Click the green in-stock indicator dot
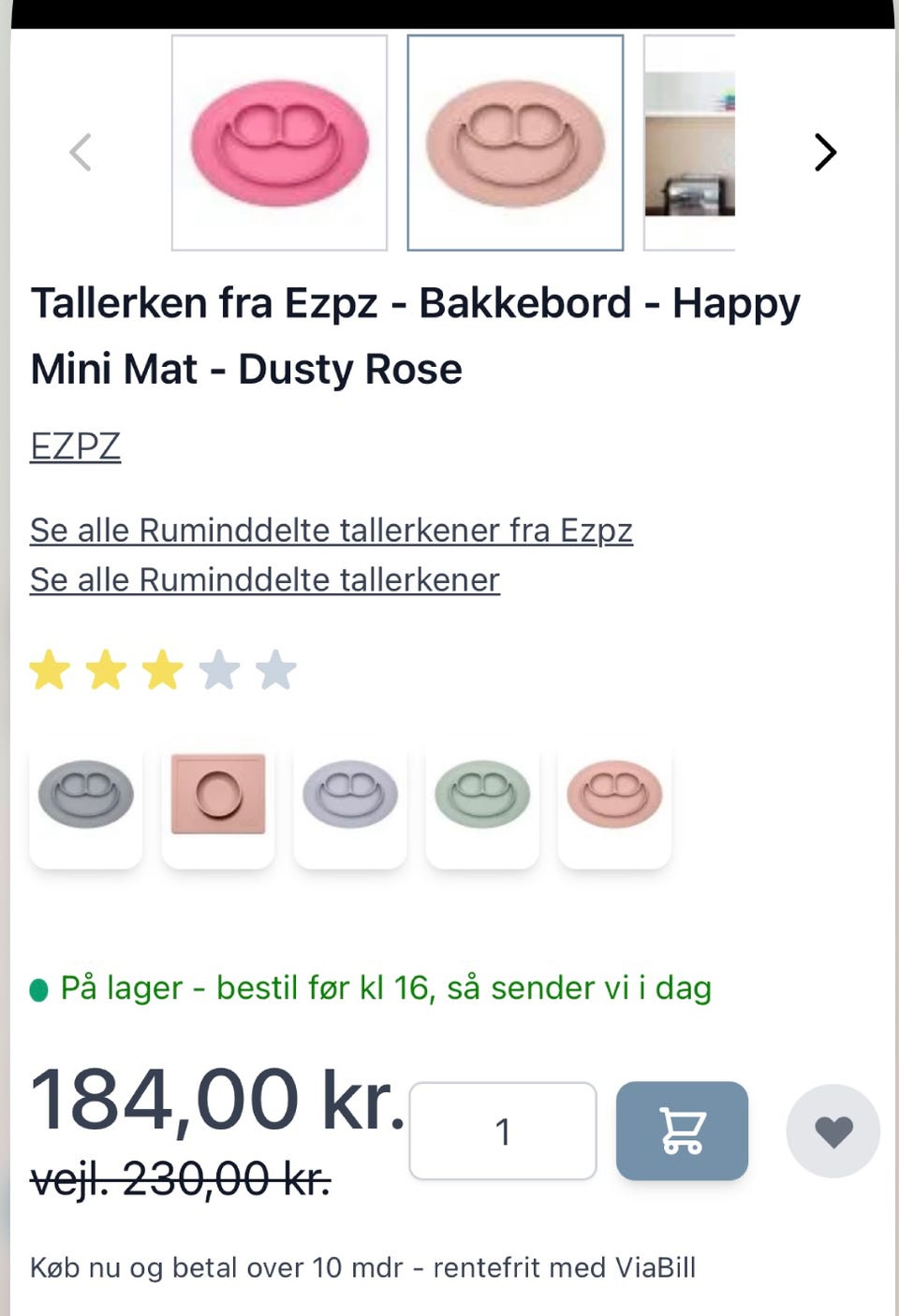This screenshot has height=1316, width=899. point(37,989)
